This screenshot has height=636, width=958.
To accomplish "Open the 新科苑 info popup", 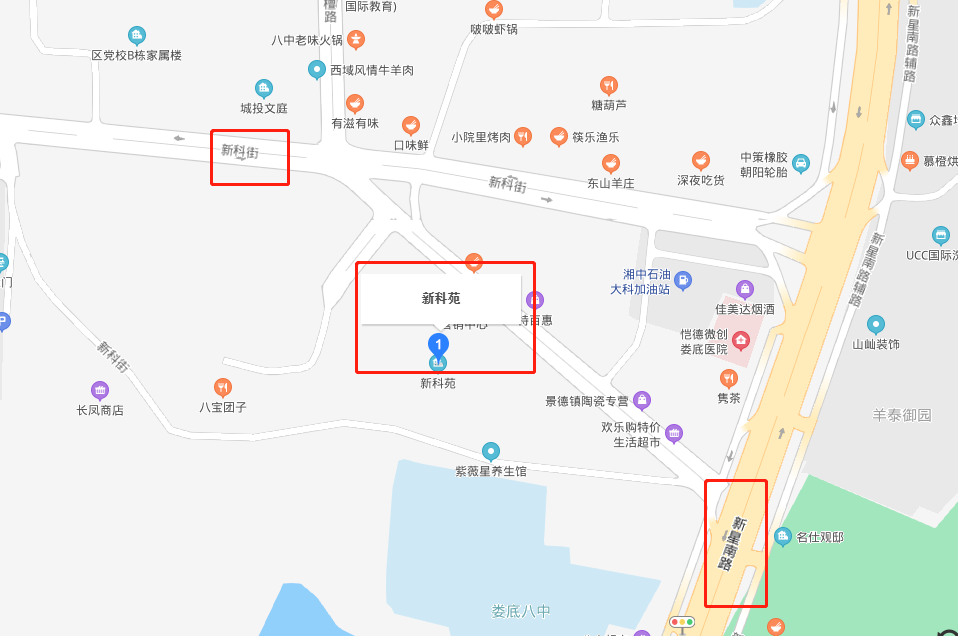I will point(441,298).
